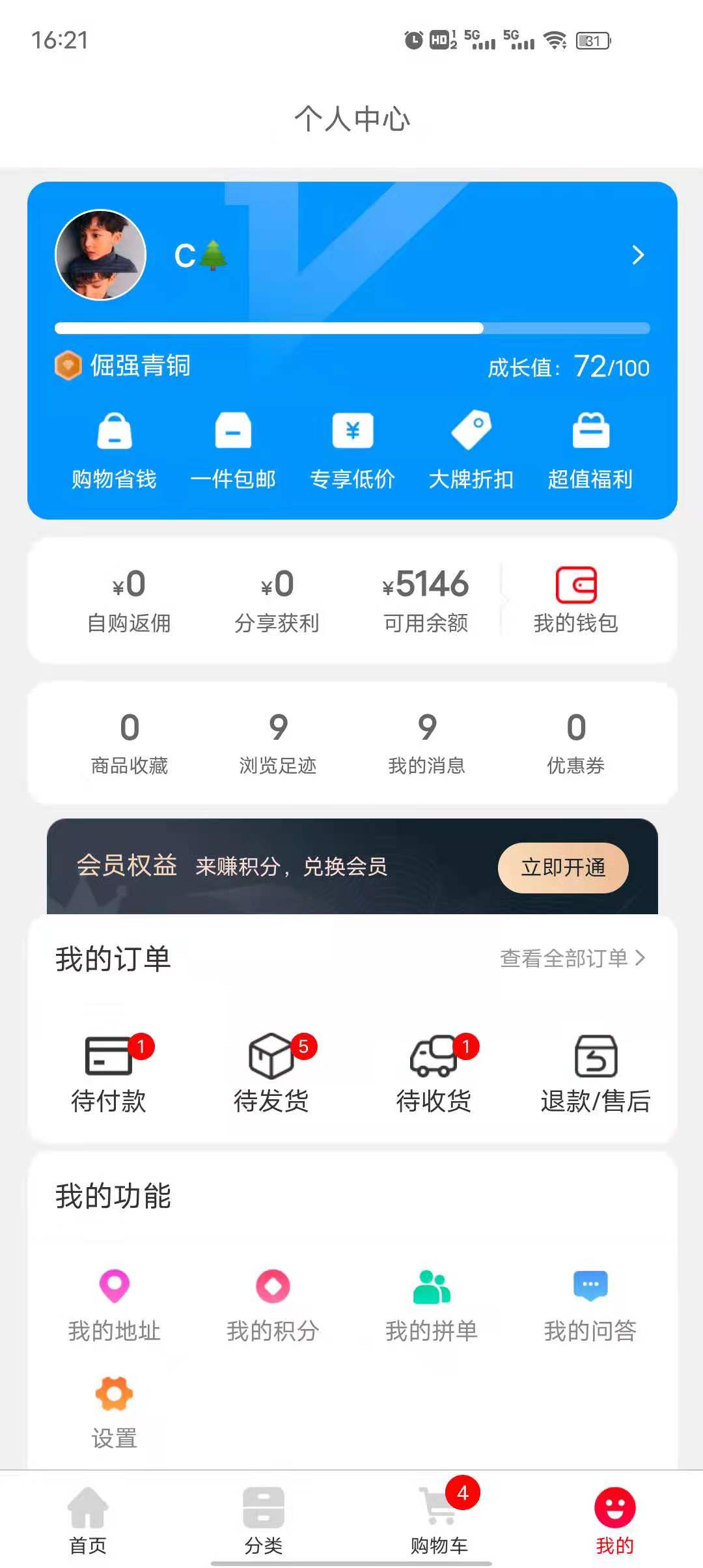Open 优惠券 coupons
703x1568 pixels.
tap(576, 743)
